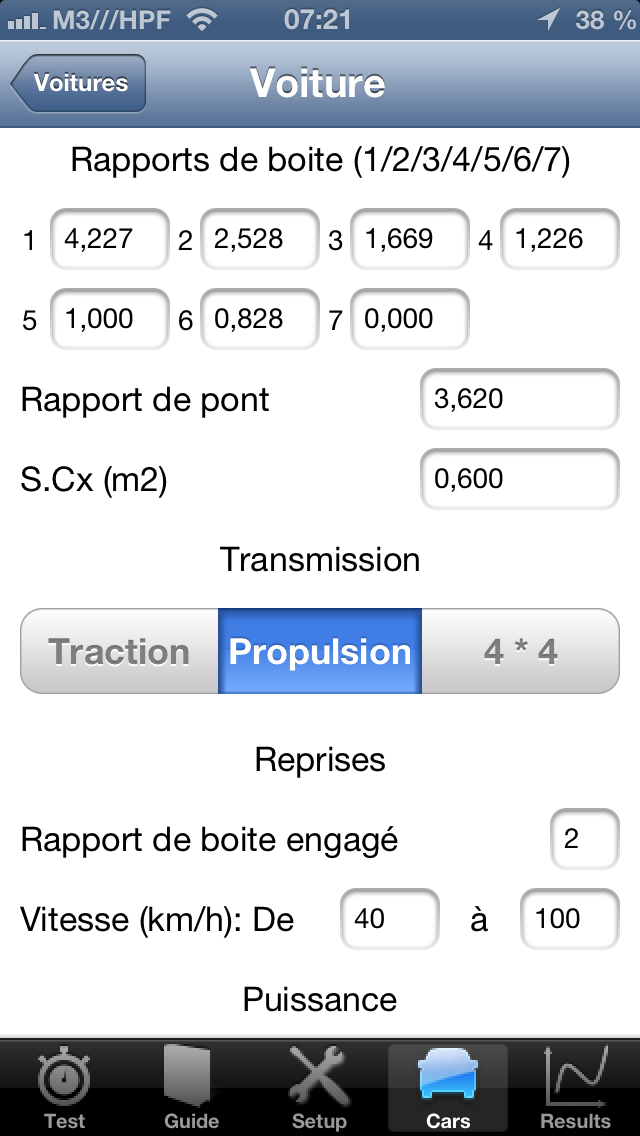Edit gear 3 ratio field 1,669
Viewport: 640px width, 1136px height.
pyautogui.click(x=410, y=239)
